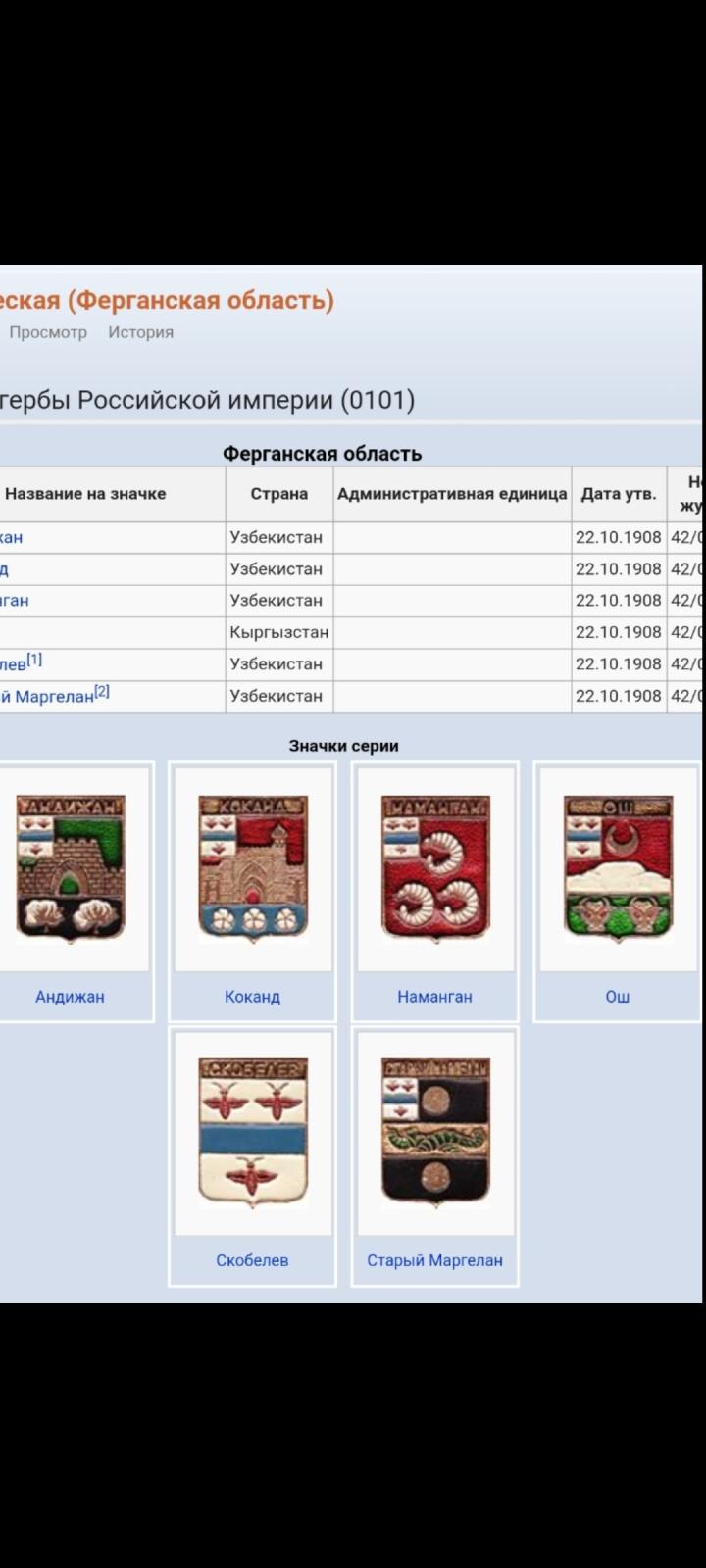Open the Скобелев badge image
This screenshot has height=1568, width=706.
tap(253, 1133)
